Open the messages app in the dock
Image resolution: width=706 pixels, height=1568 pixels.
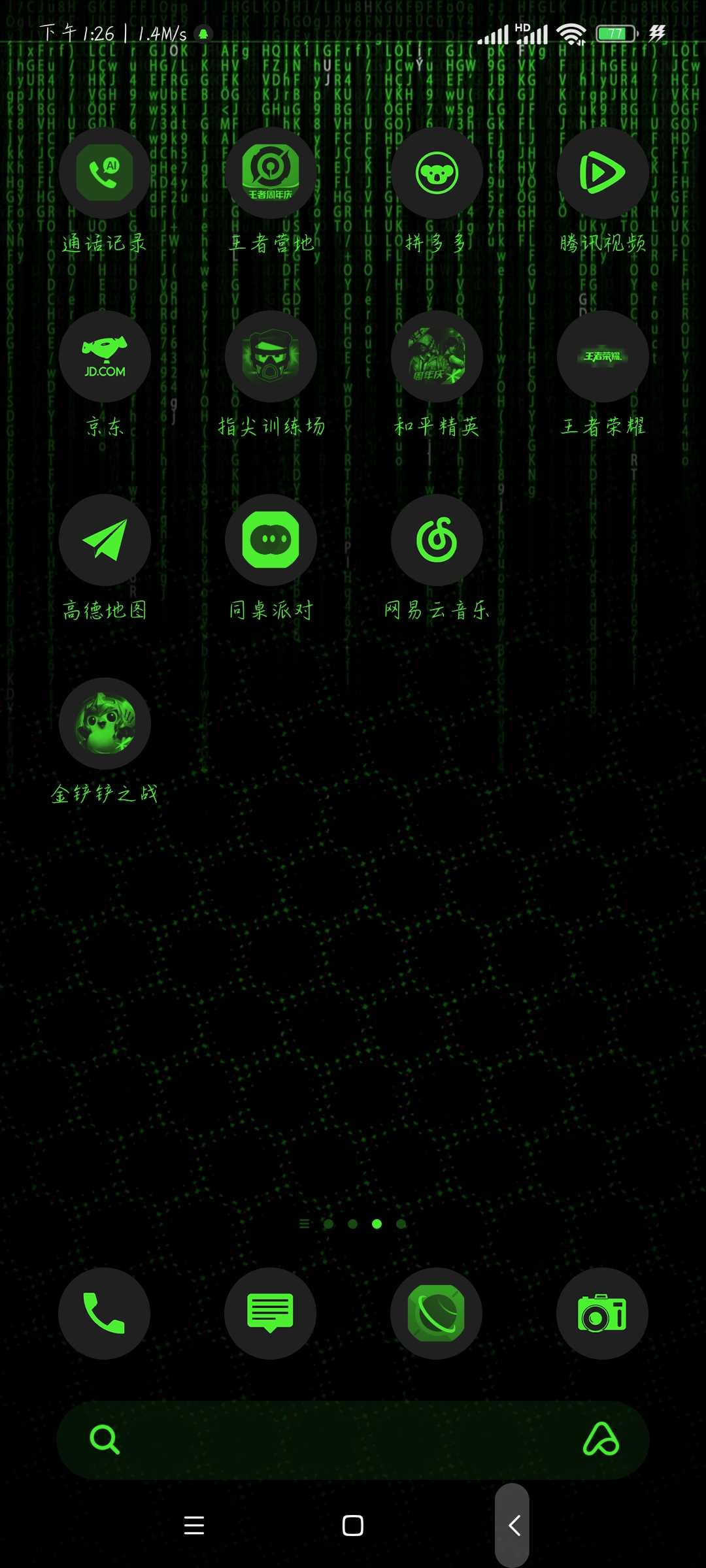click(x=271, y=1314)
